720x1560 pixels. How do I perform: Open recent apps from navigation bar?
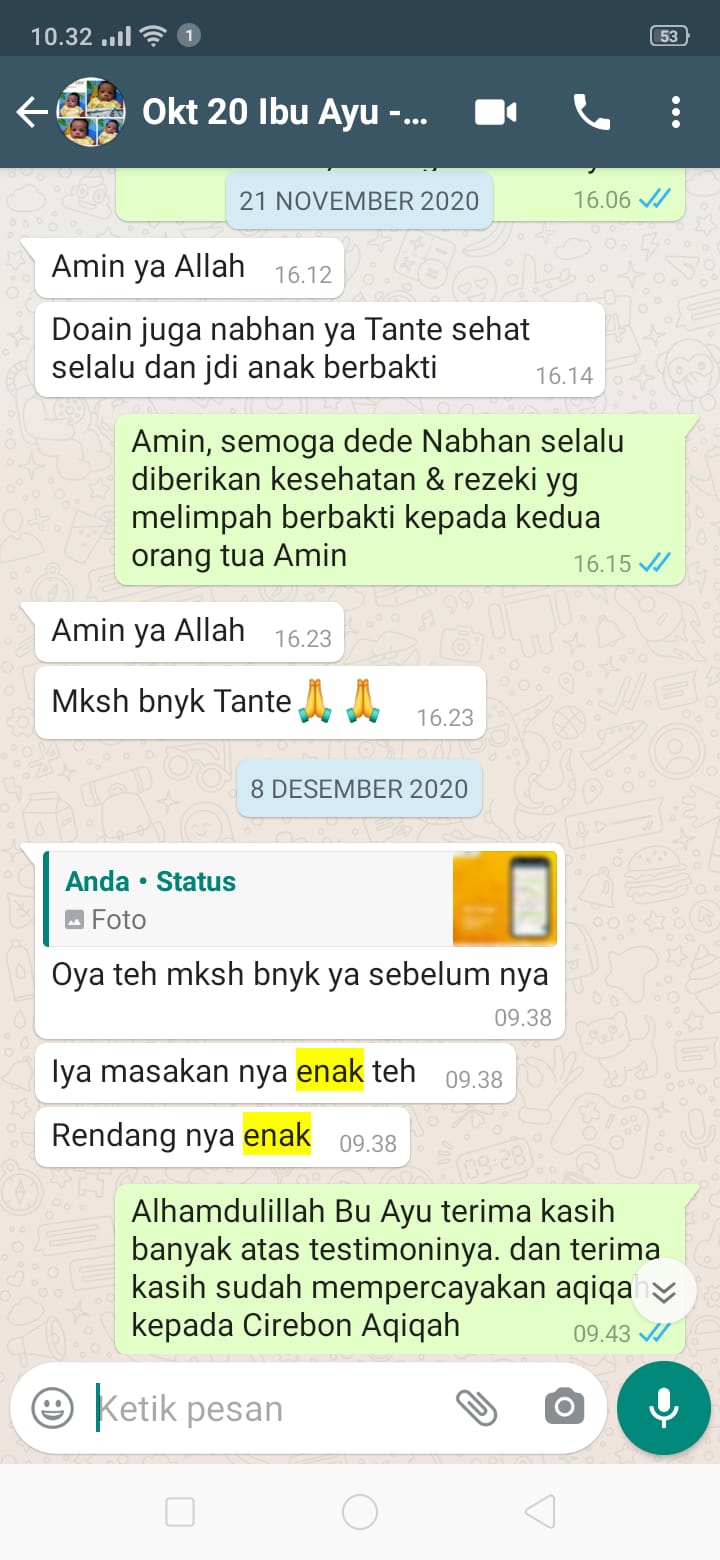180,1512
